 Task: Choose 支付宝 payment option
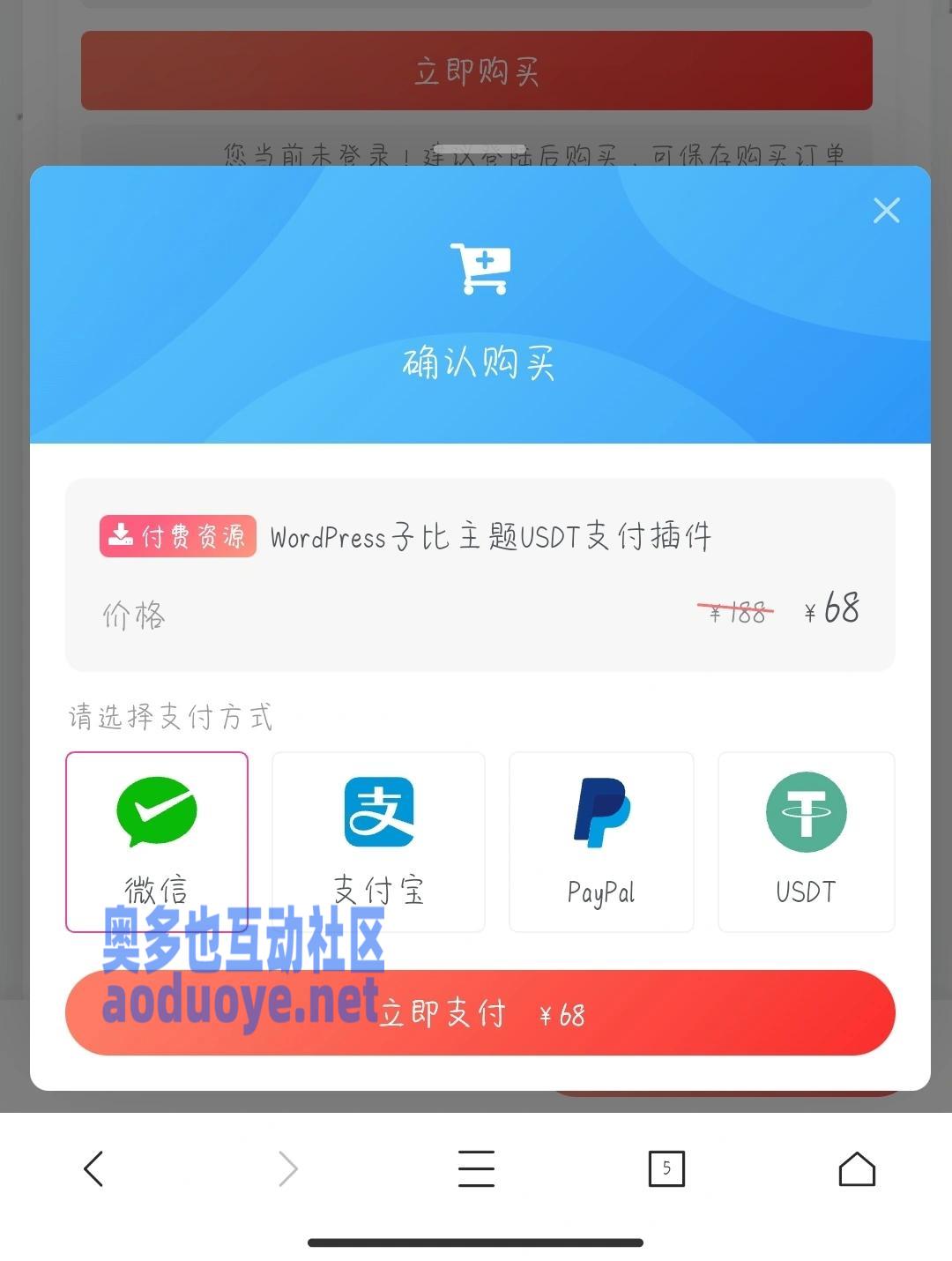378,842
